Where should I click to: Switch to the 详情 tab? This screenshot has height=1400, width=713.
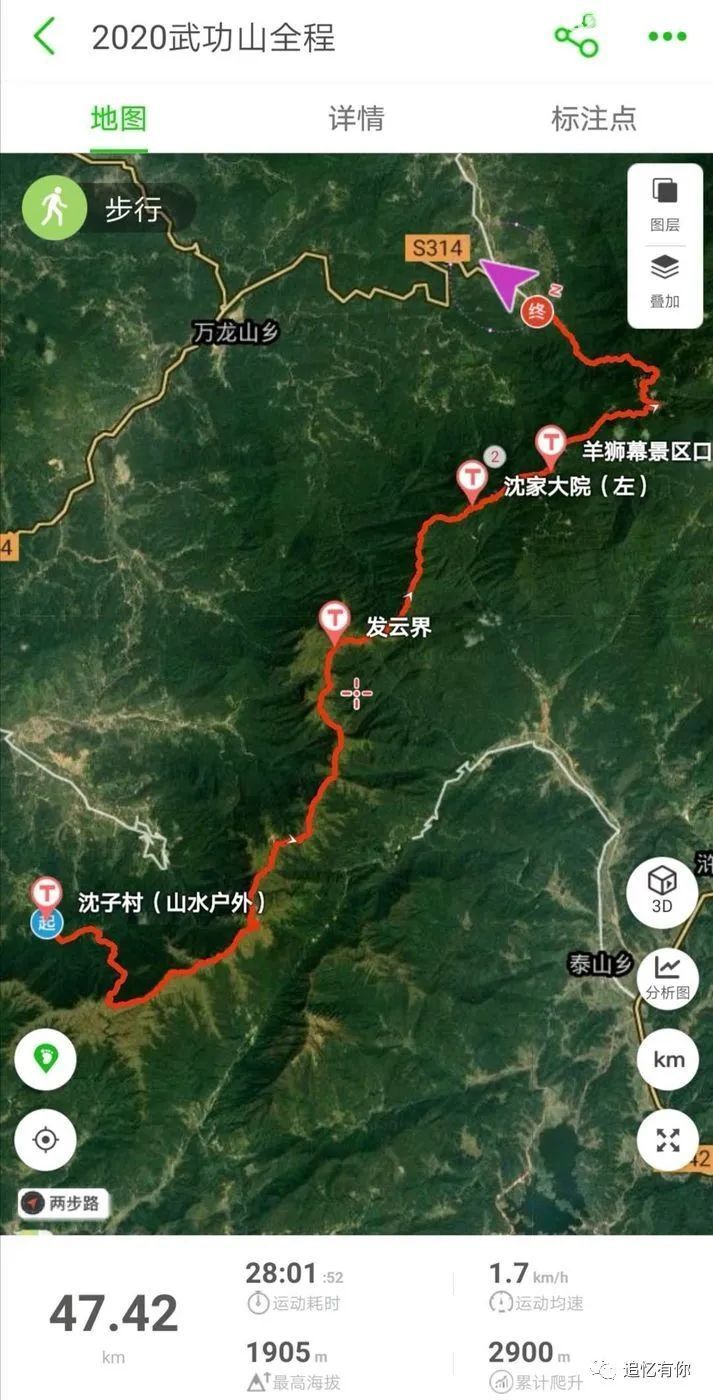tap(356, 119)
